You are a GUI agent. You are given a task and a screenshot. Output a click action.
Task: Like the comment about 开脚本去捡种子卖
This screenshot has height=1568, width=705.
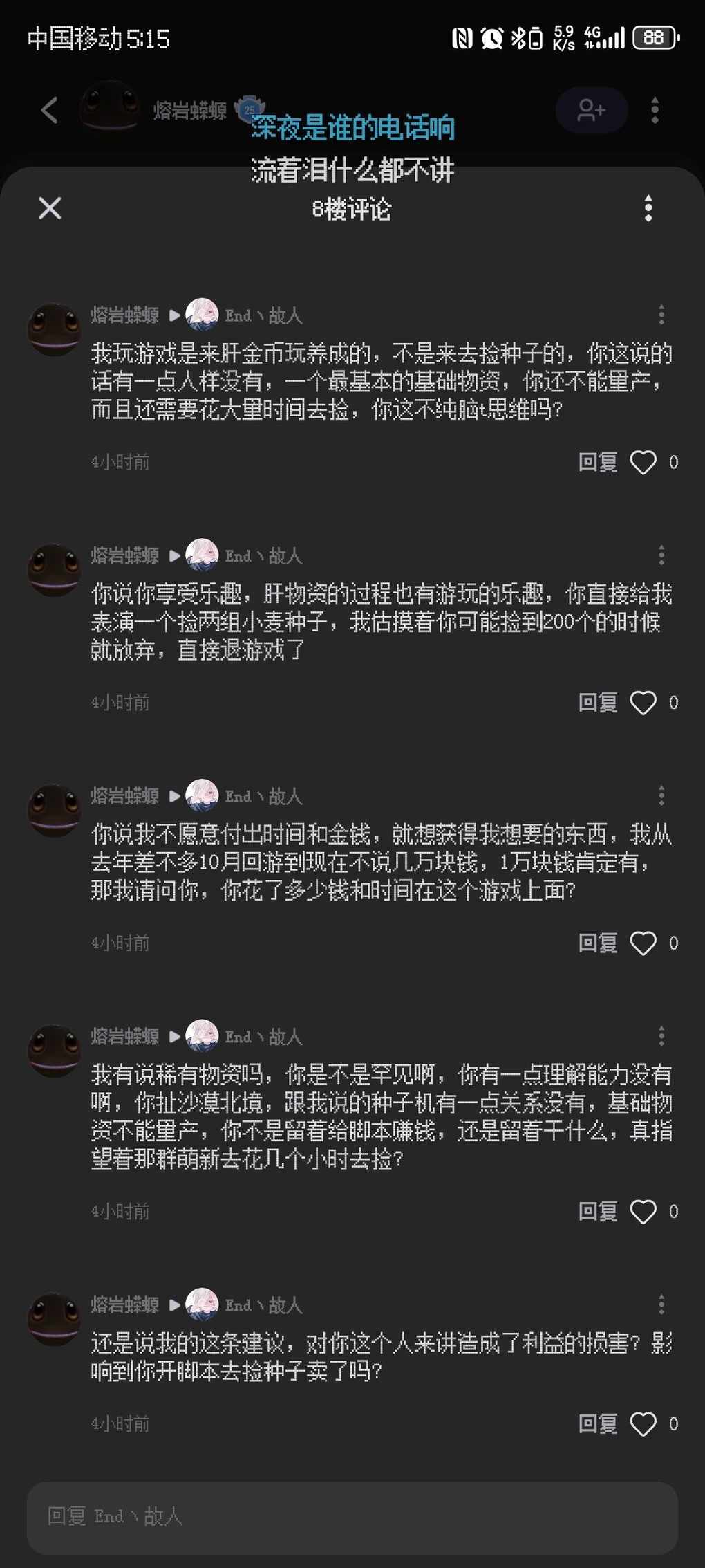643,1423
